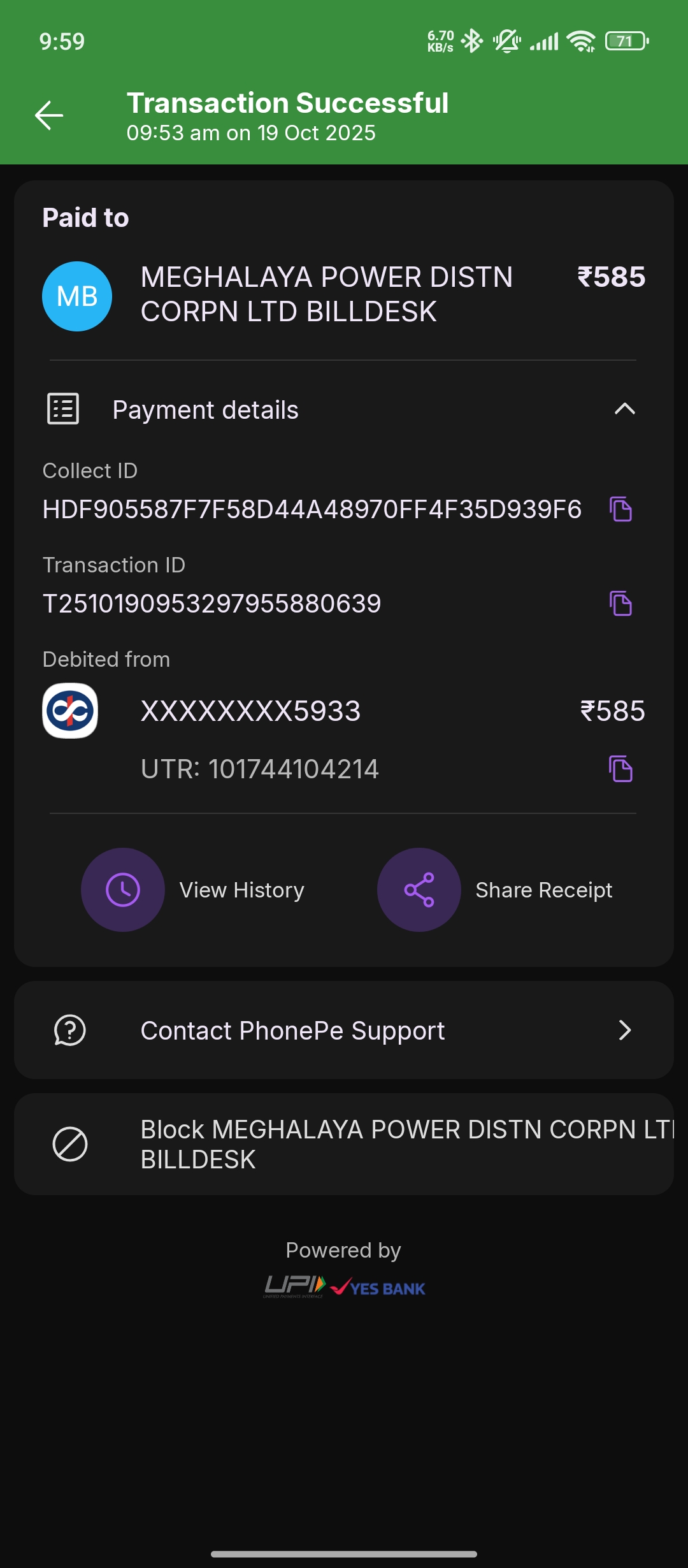Viewport: 688px width, 1568px height.
Task: Copy the Transaction ID
Action: [x=620, y=604]
